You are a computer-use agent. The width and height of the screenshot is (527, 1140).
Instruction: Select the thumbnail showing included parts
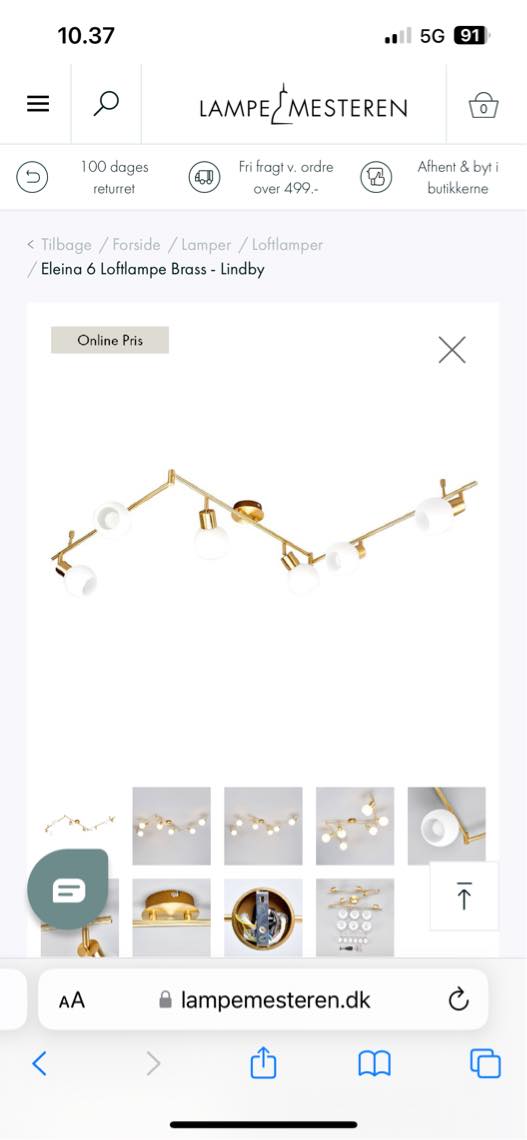[x=355, y=917]
